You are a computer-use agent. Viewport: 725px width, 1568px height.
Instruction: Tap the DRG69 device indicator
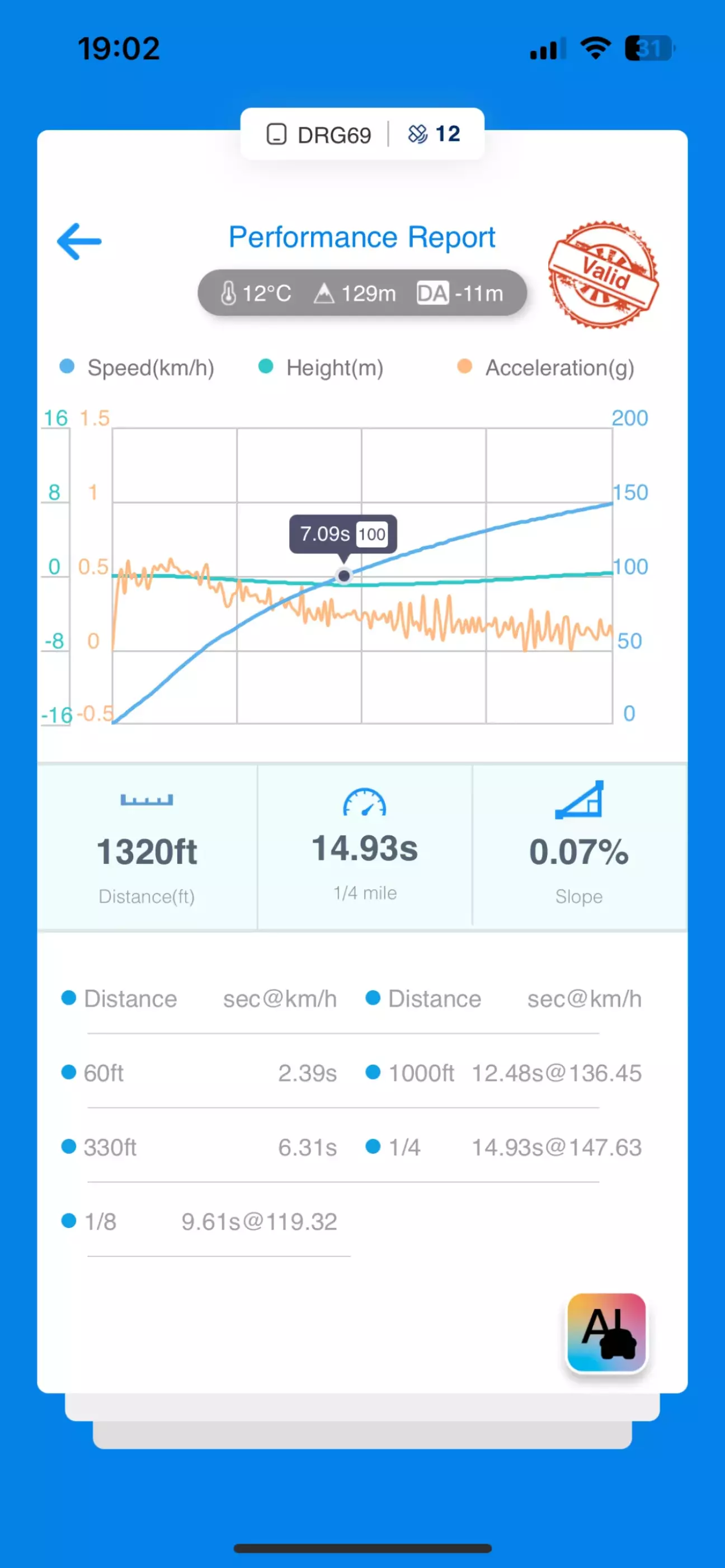coord(319,135)
